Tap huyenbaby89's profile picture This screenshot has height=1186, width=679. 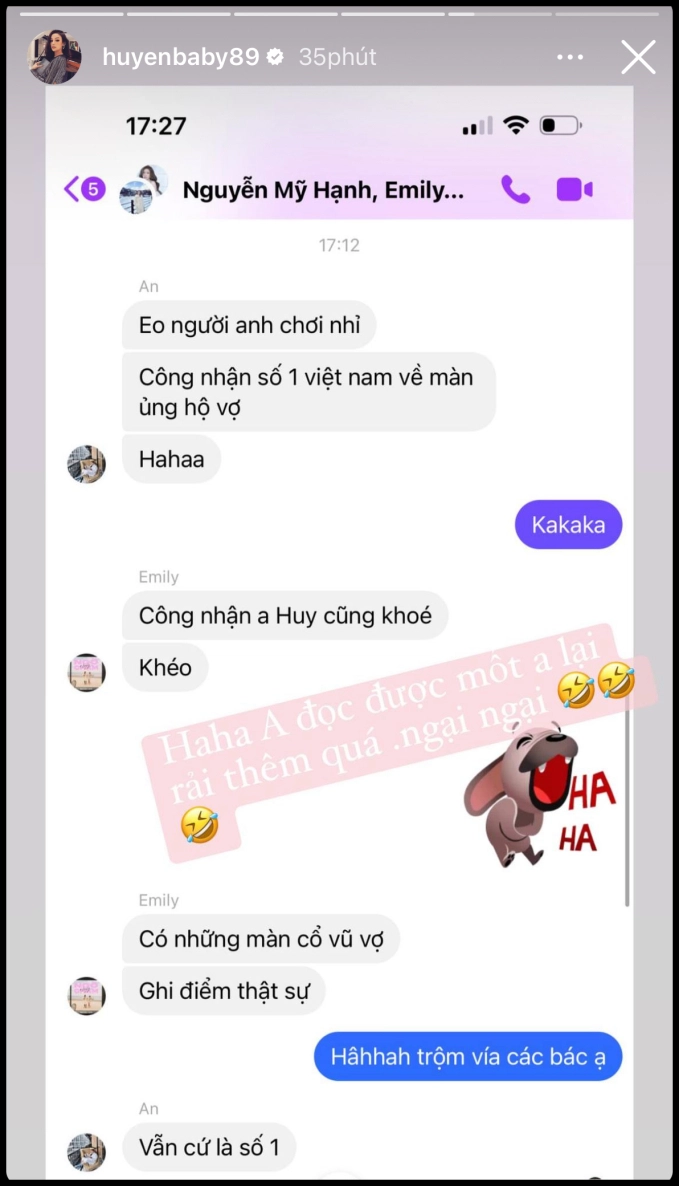pyautogui.click(x=54, y=57)
